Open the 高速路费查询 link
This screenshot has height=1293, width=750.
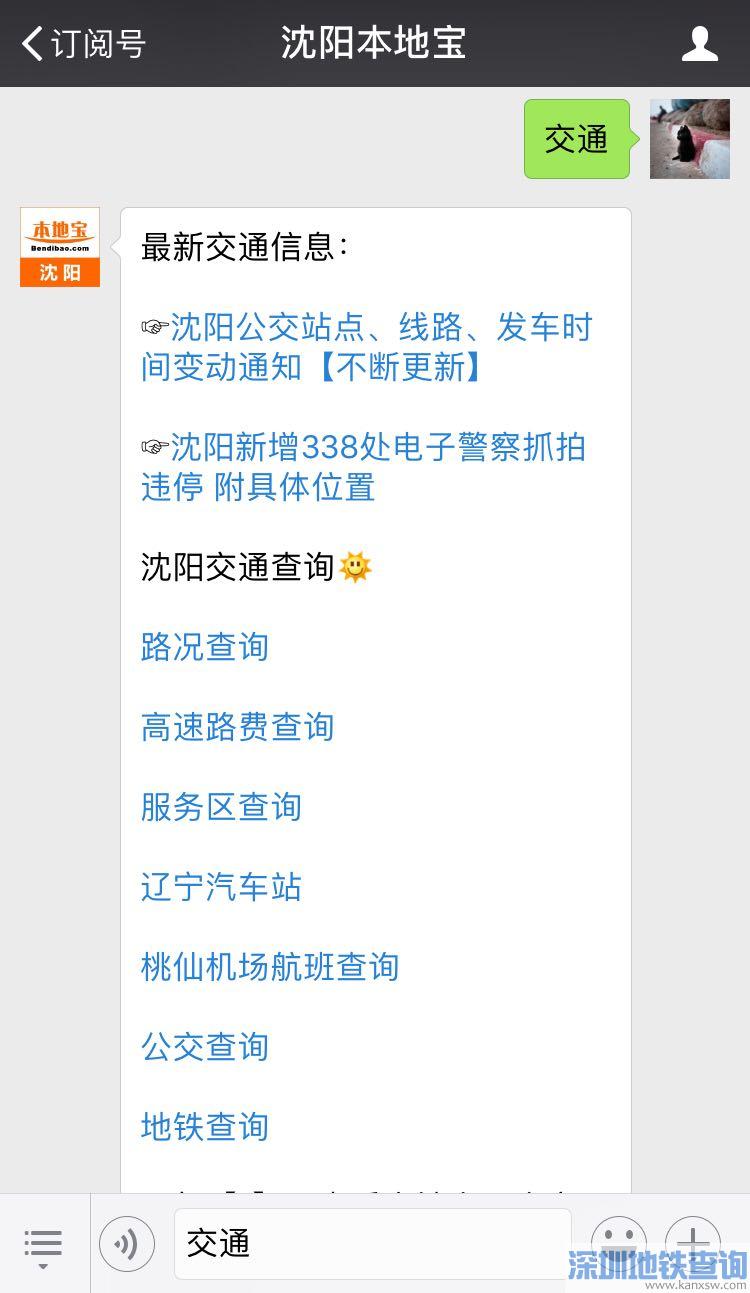[x=237, y=727]
